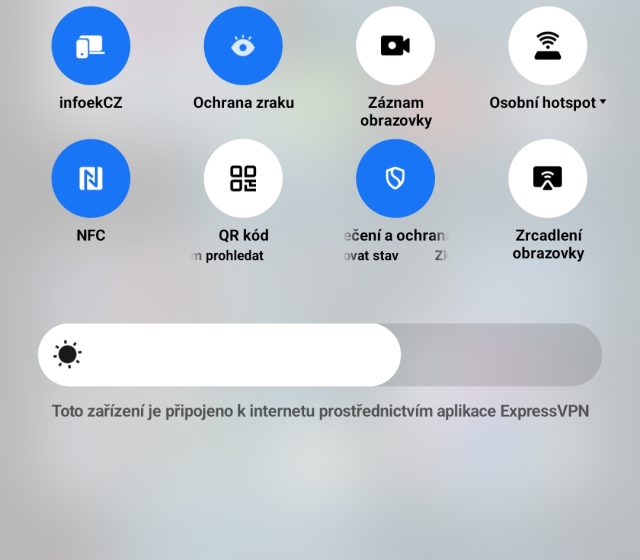Expand Osobní hotspot options arrow
The image size is (640, 560).
603,102
